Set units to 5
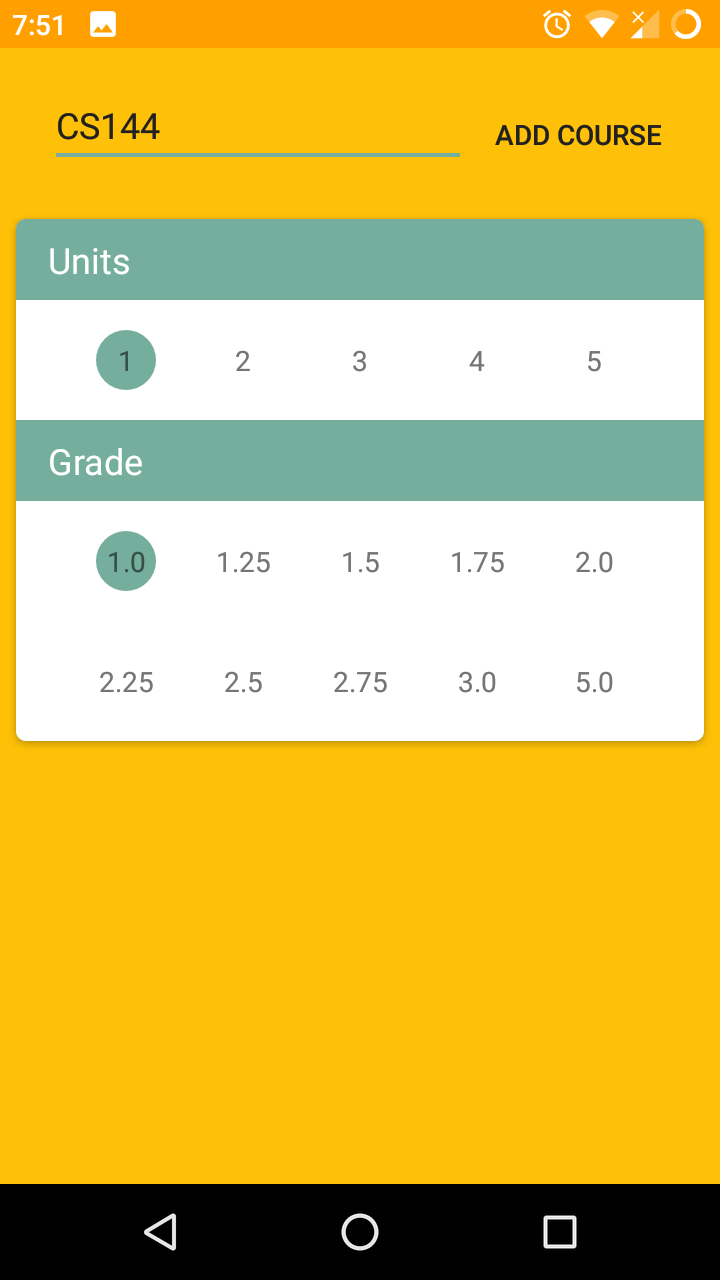720x1280 pixels. (x=594, y=361)
